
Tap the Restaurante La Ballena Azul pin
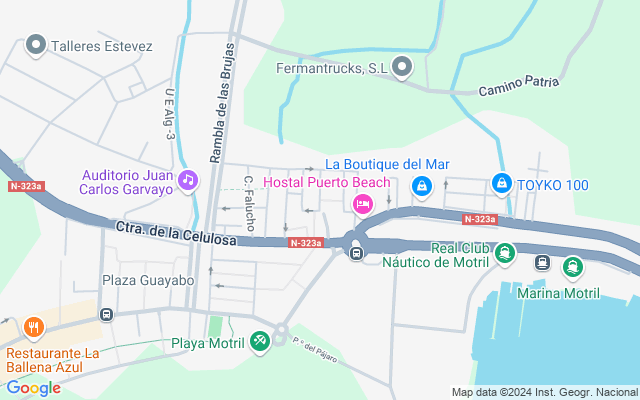click(34, 326)
